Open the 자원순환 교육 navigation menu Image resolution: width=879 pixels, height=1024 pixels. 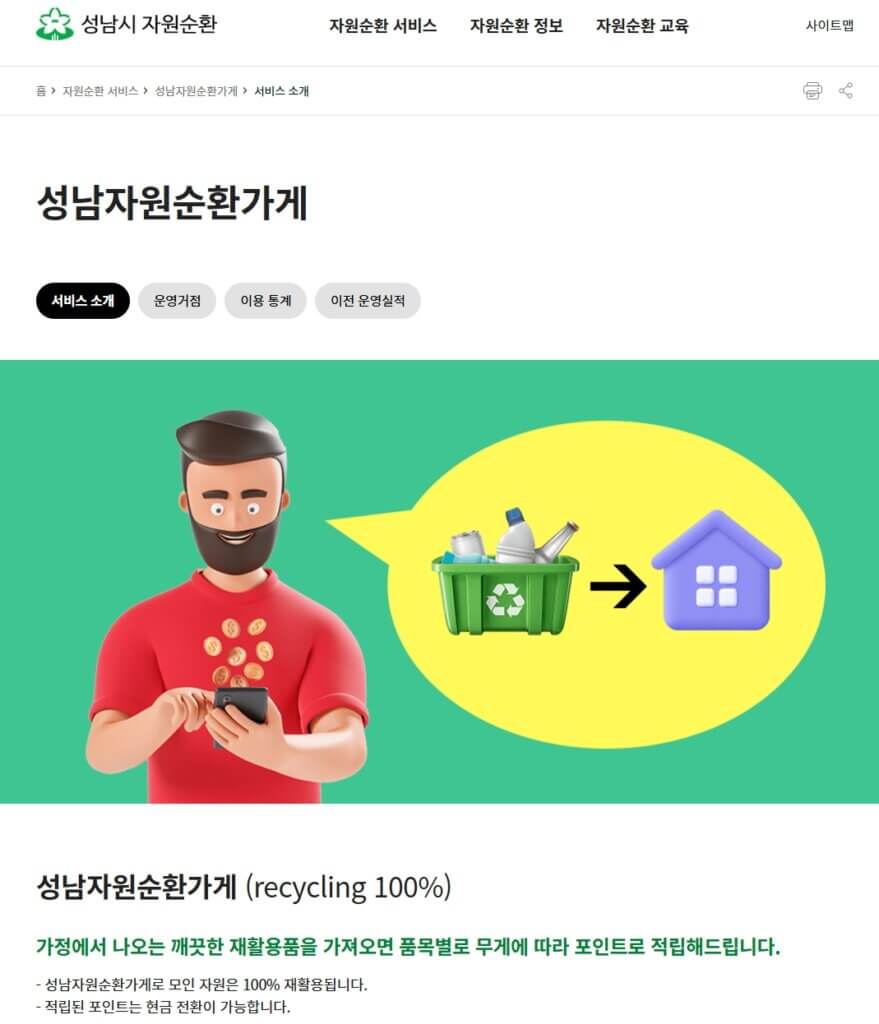click(642, 27)
